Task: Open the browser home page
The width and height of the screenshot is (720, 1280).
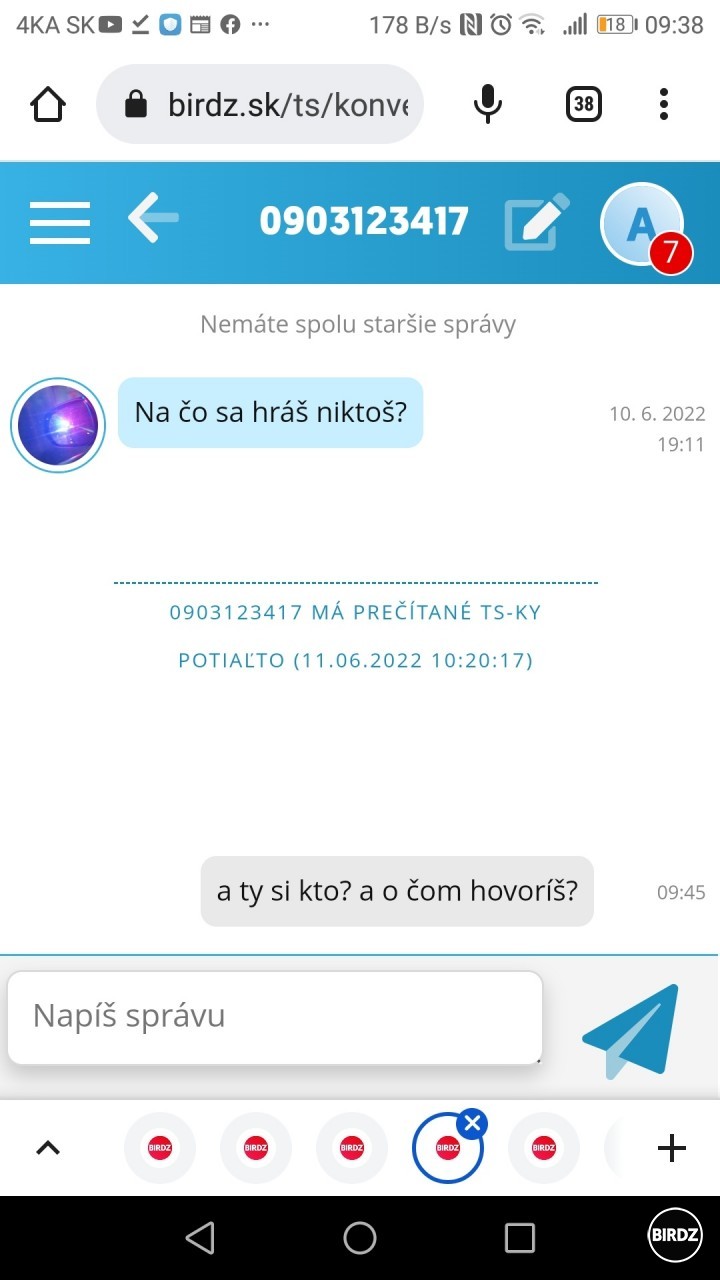Action: [x=48, y=104]
